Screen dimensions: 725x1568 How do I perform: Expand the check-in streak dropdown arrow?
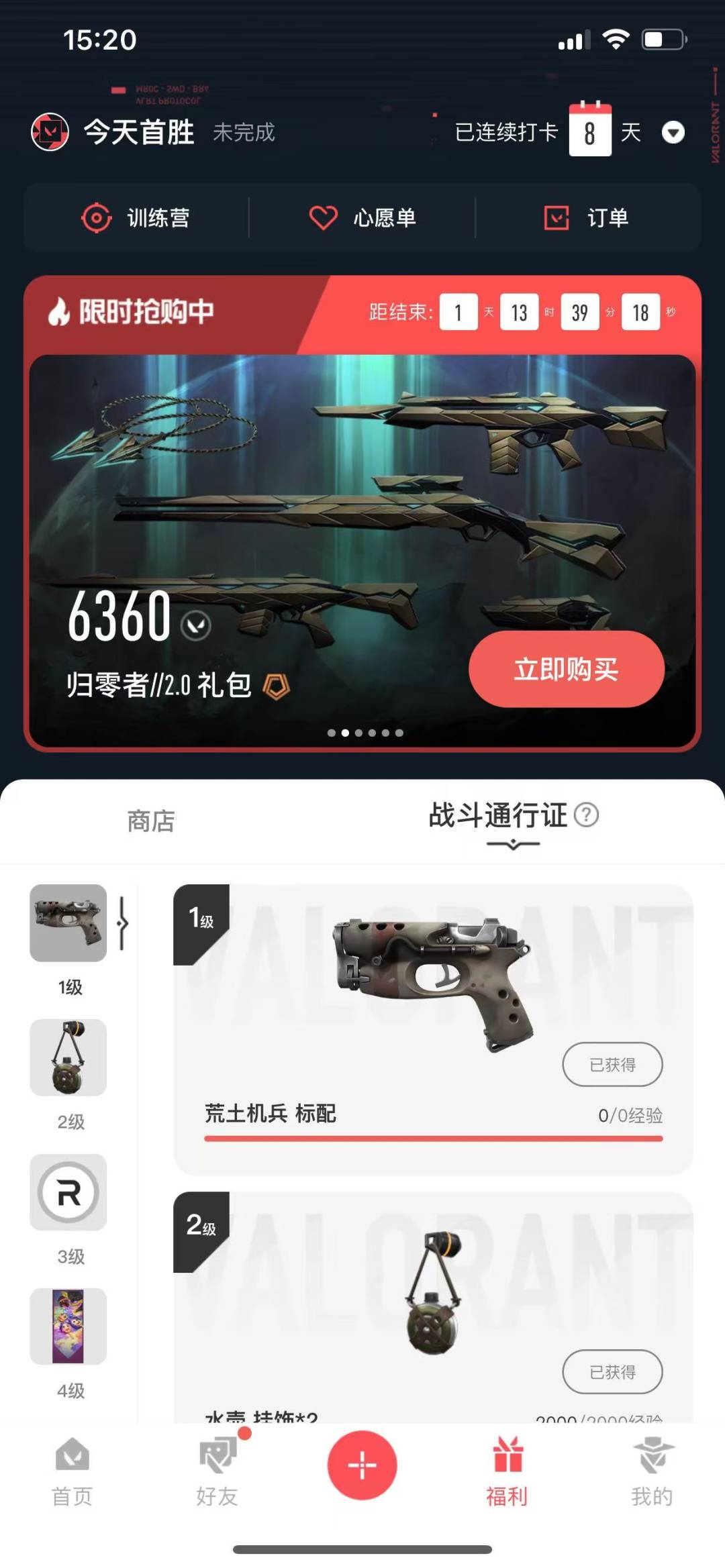tap(673, 132)
